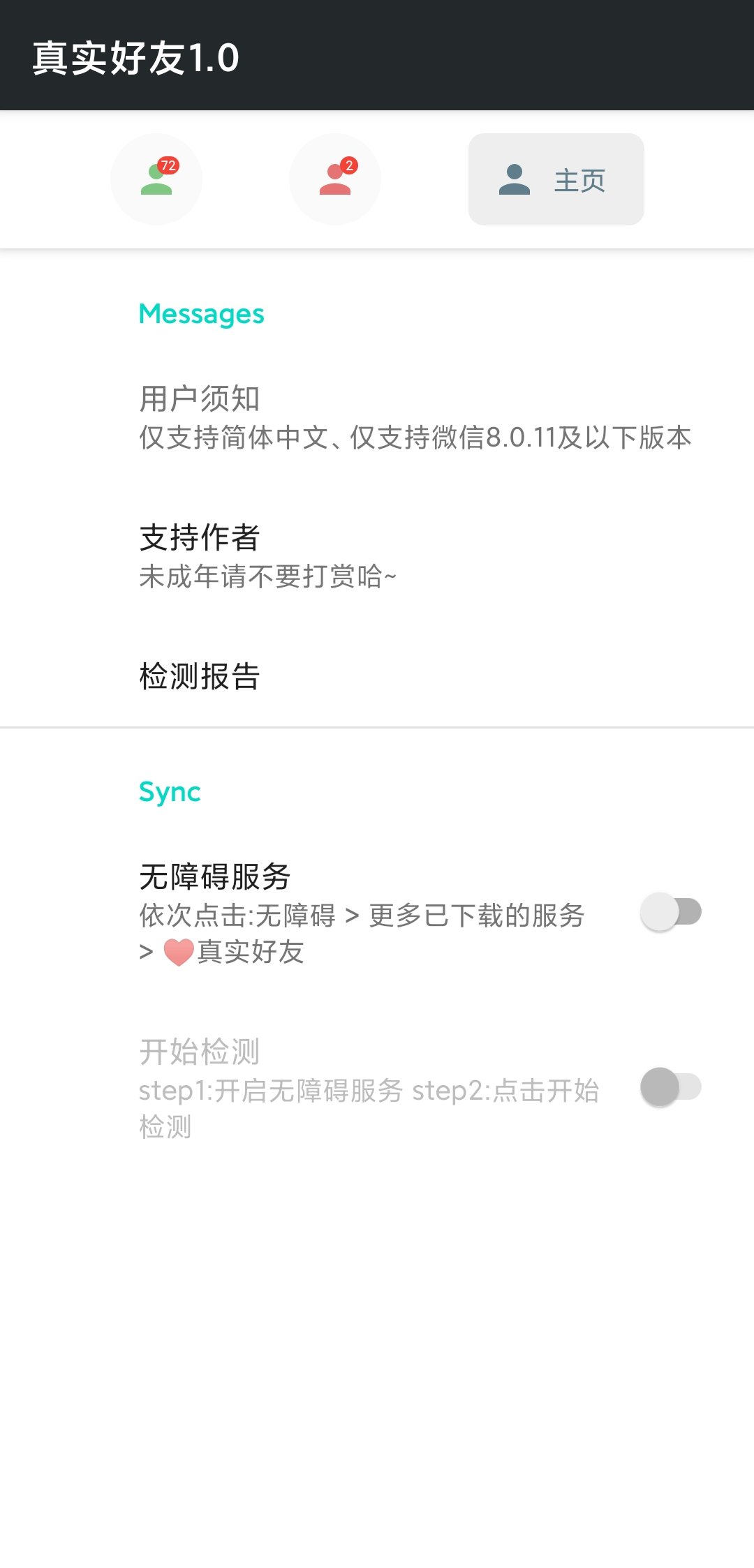The width and height of the screenshot is (754, 1568).
Task: Open the red friends icon with 2 badge
Action: point(334,180)
